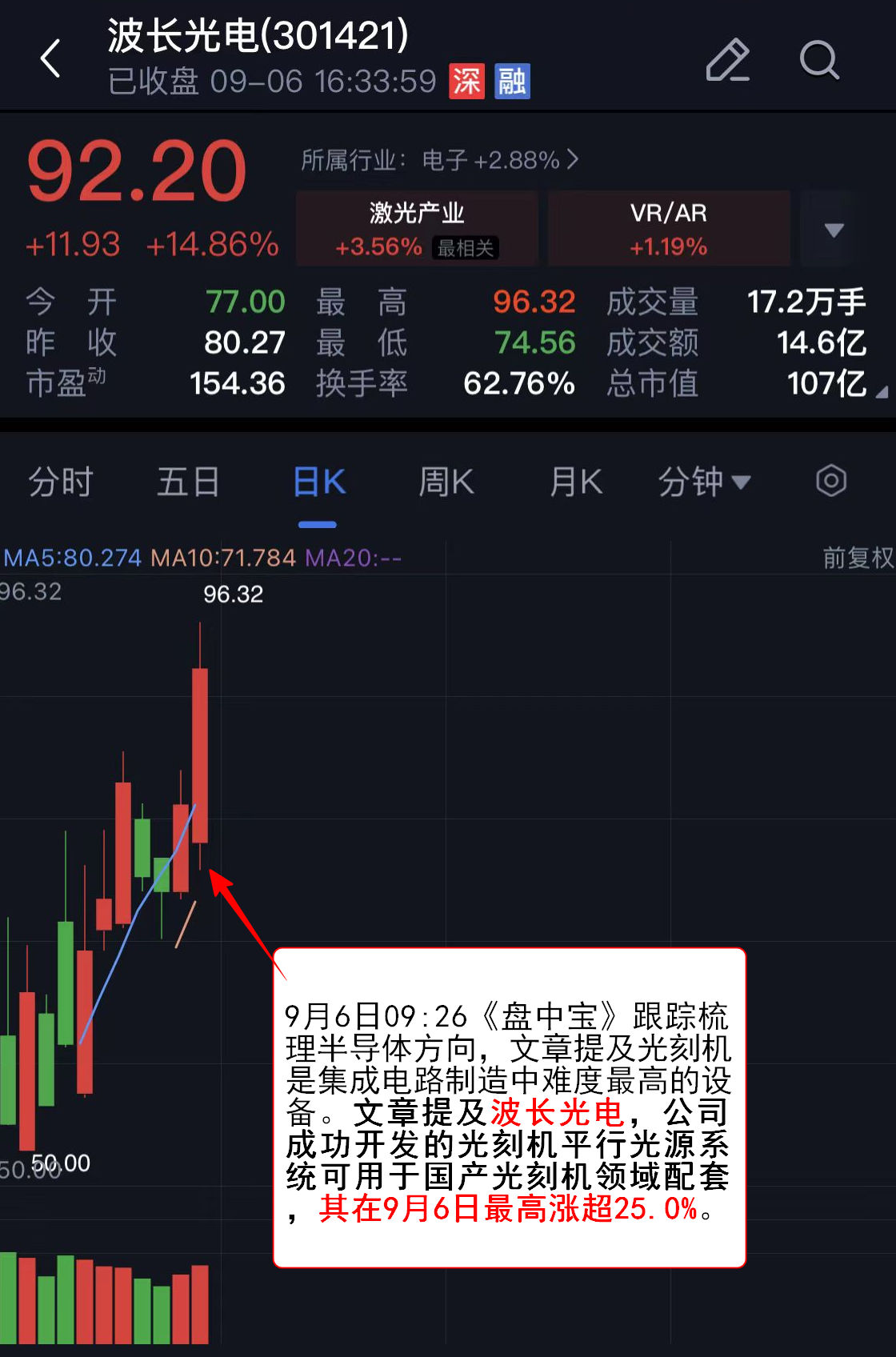This screenshot has width=896, height=1357.
Task: Change the 前复权 adjustment mode
Action: click(x=858, y=558)
